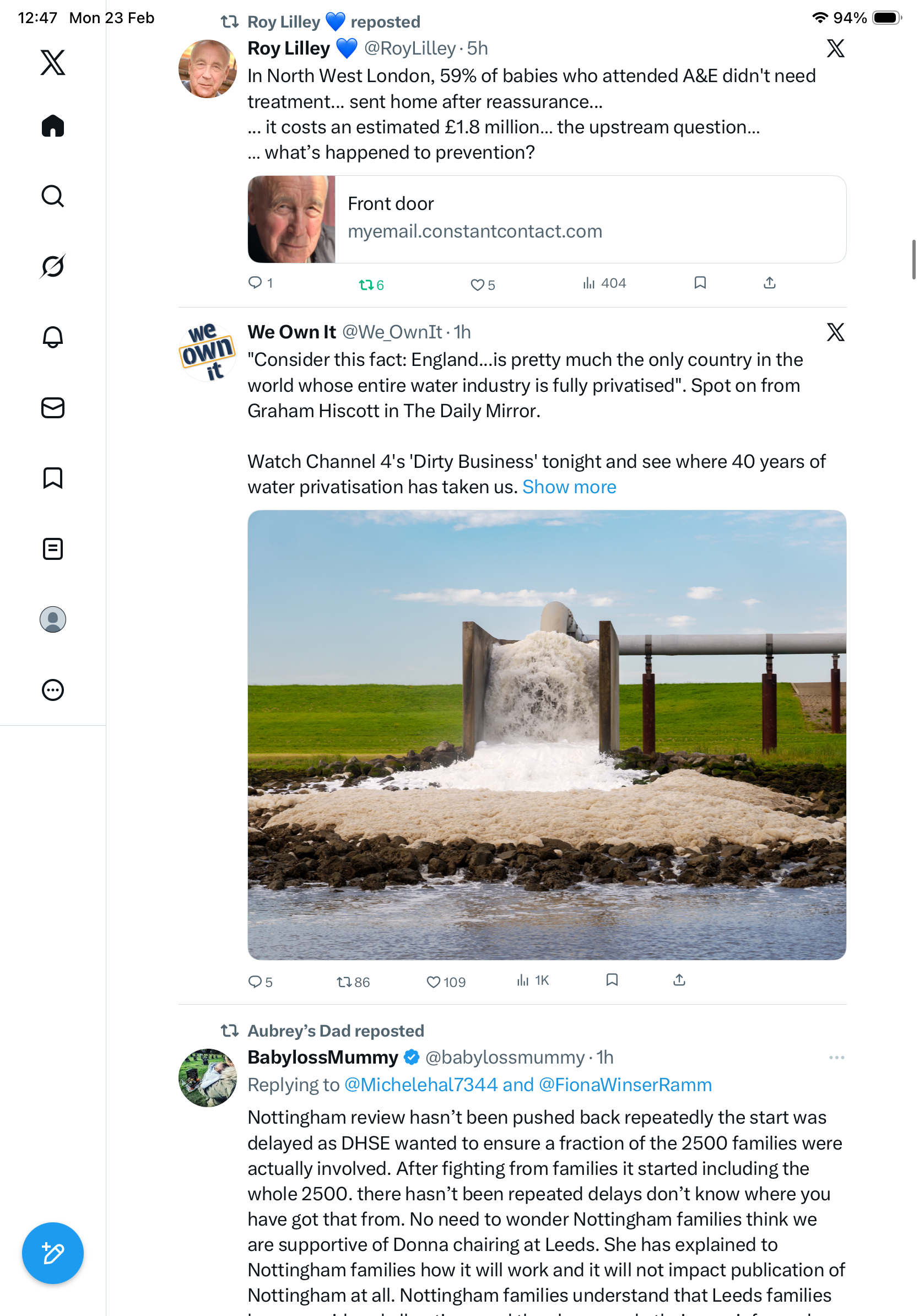This screenshot has height=1316, width=919.
Task: Open the more options circle menu
Action: click(x=53, y=689)
